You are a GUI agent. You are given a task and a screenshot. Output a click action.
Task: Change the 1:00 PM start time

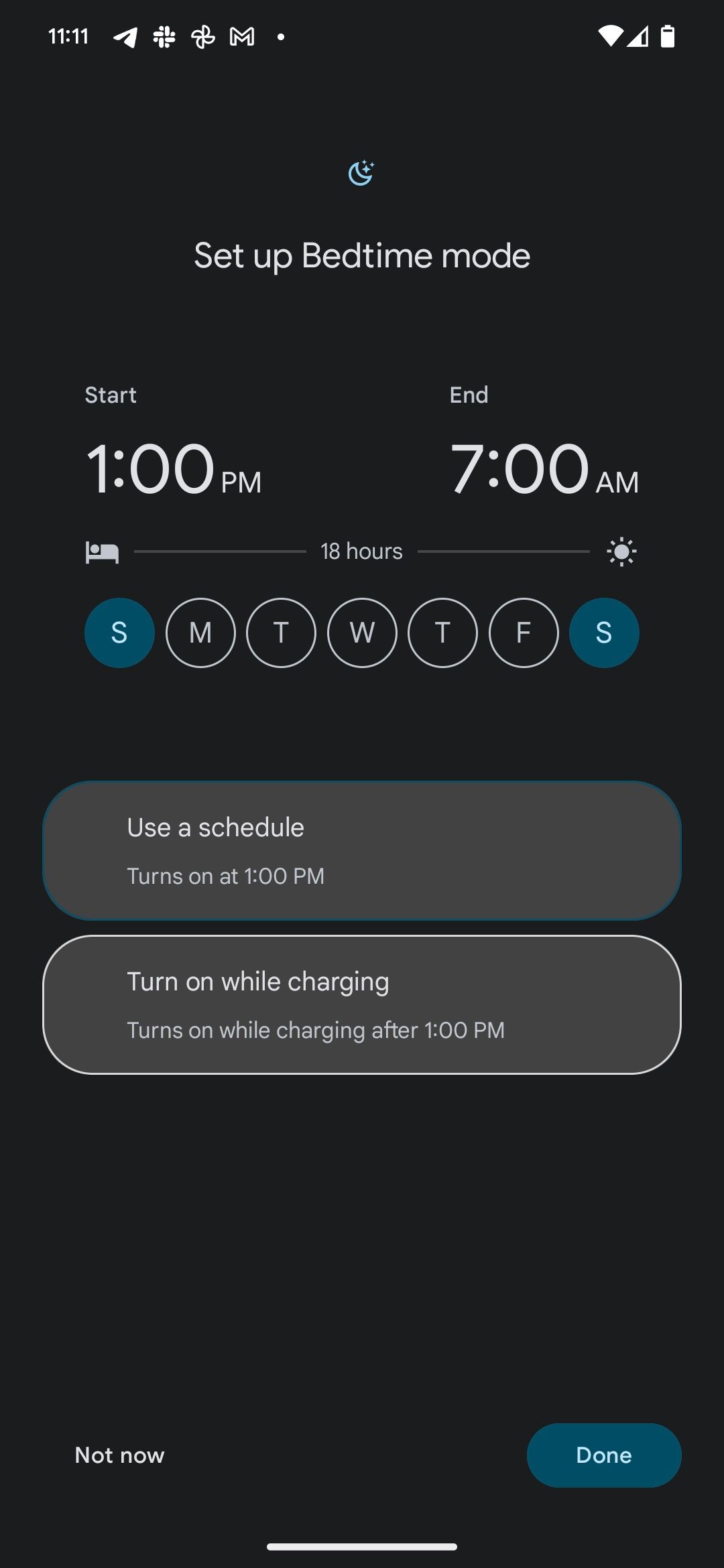point(173,469)
